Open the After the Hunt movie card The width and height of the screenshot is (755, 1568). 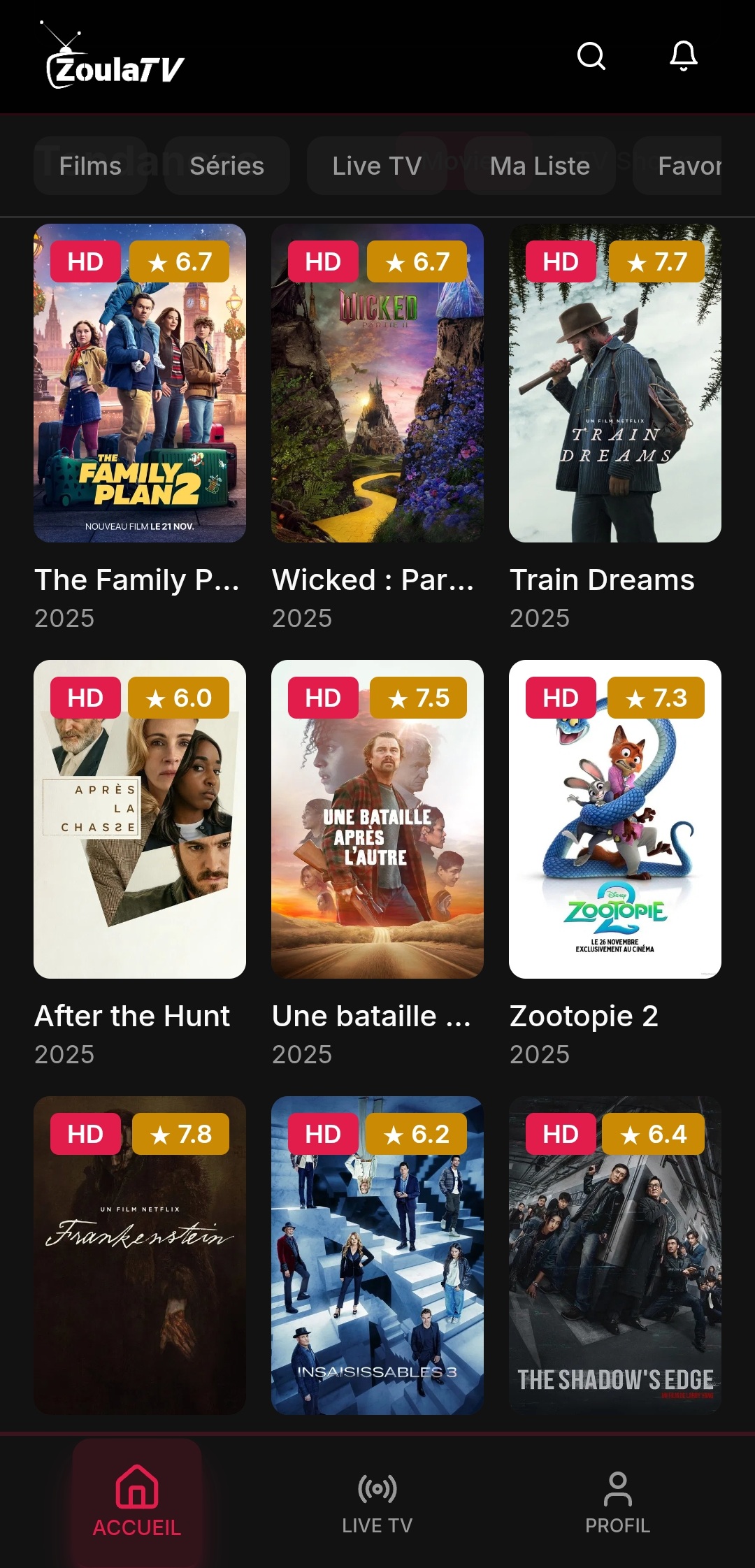140,819
